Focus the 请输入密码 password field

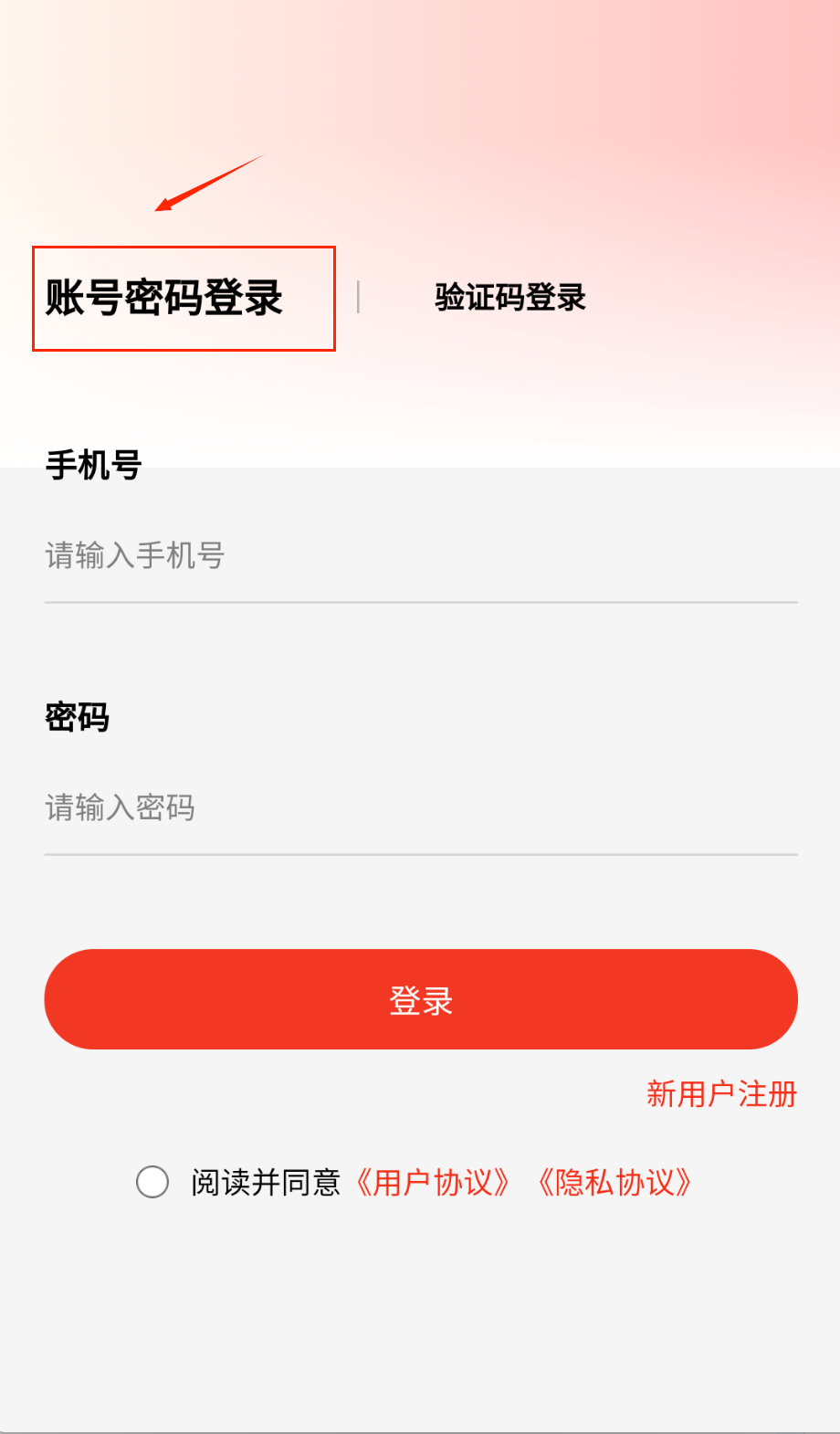(420, 807)
